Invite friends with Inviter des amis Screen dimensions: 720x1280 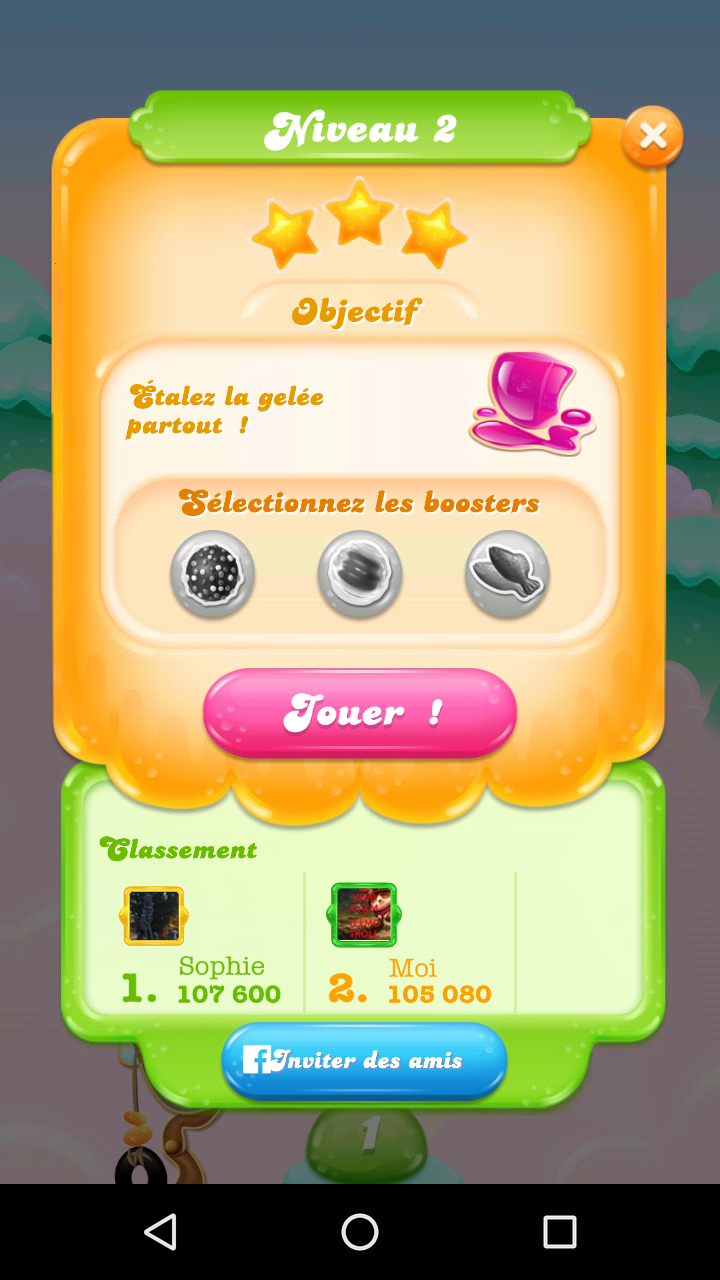[x=364, y=1060]
